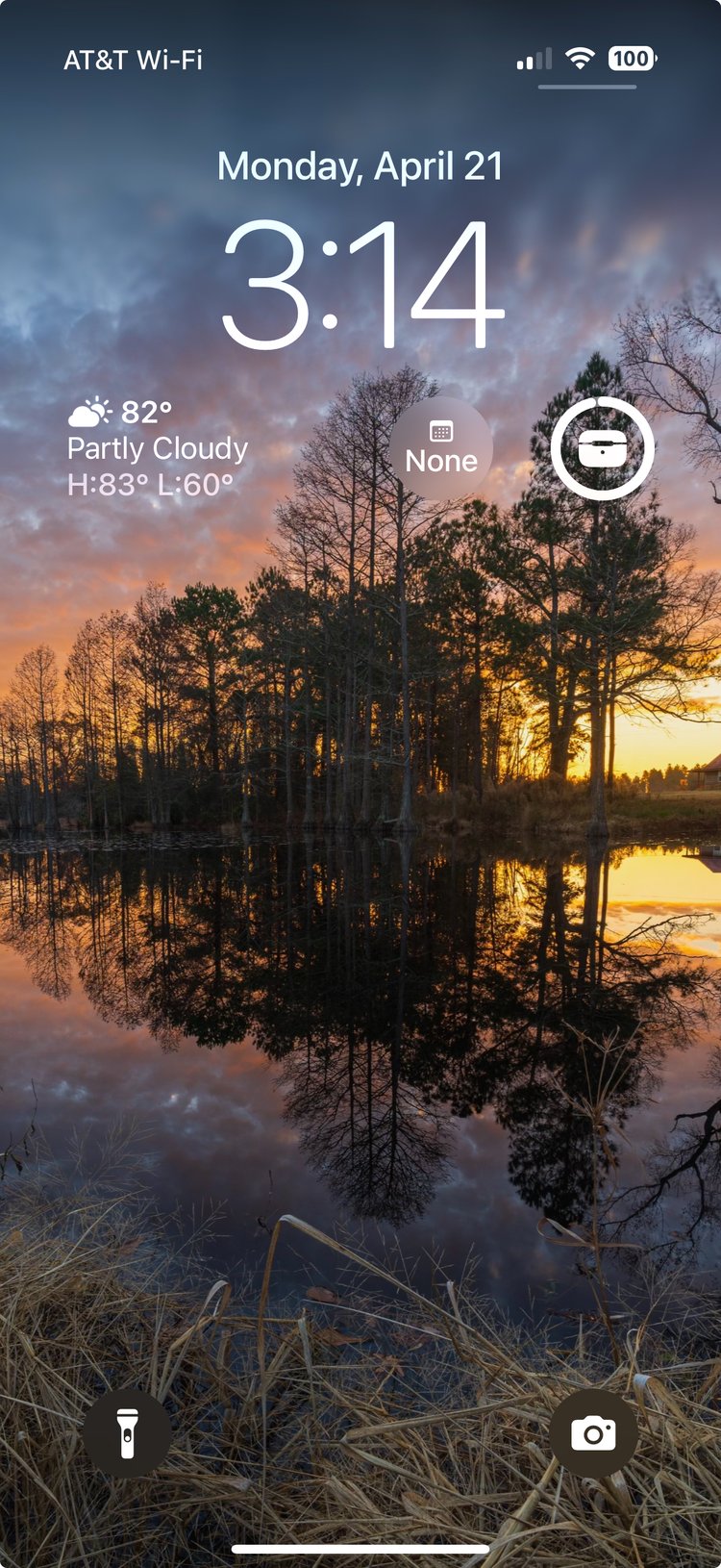Turn on the flashlight

tap(127, 1433)
